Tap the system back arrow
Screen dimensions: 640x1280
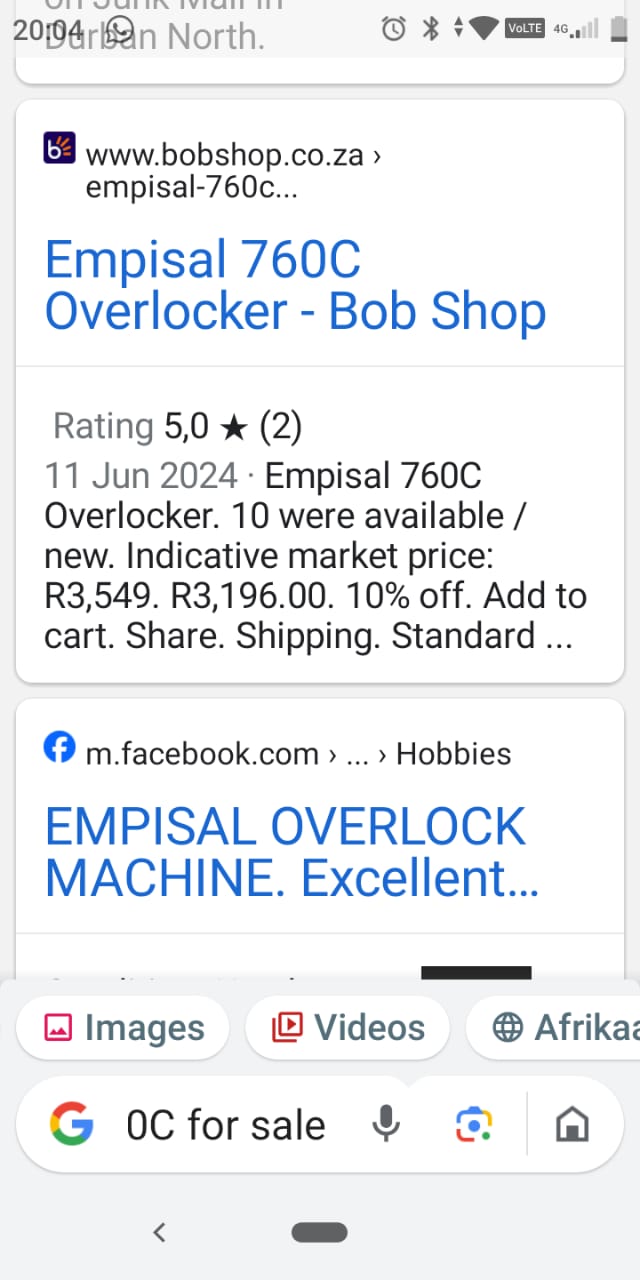click(159, 1232)
